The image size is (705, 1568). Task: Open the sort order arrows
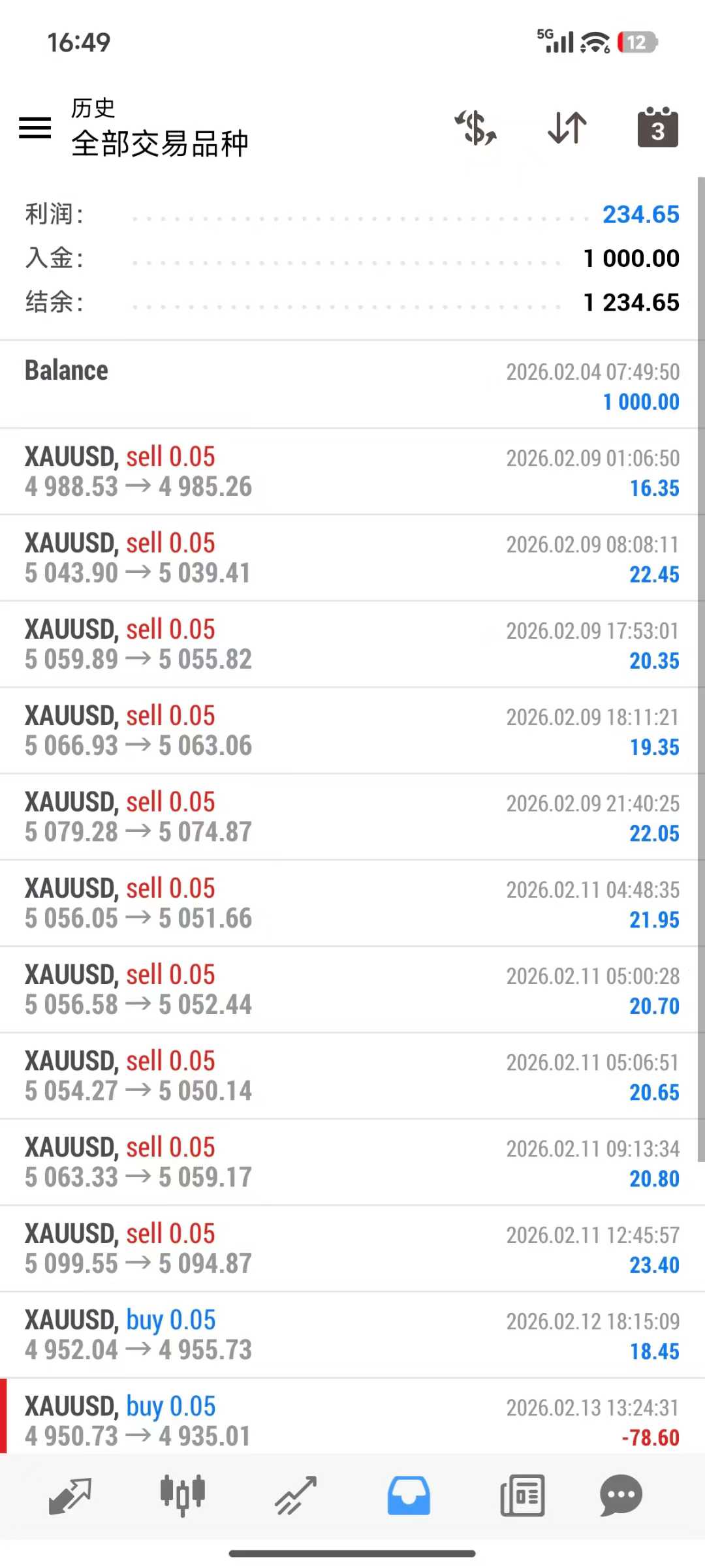[567, 128]
